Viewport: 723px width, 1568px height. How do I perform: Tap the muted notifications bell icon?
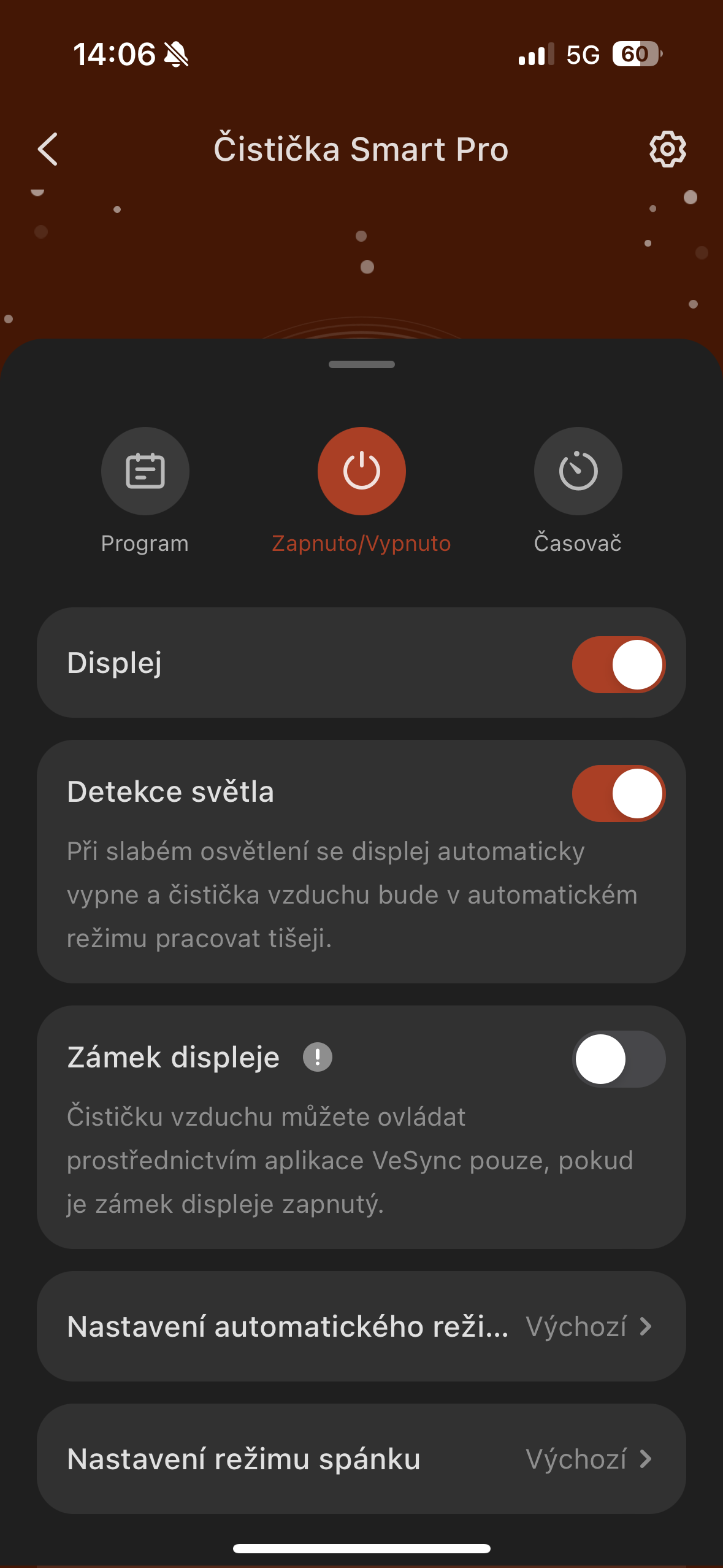(x=177, y=55)
